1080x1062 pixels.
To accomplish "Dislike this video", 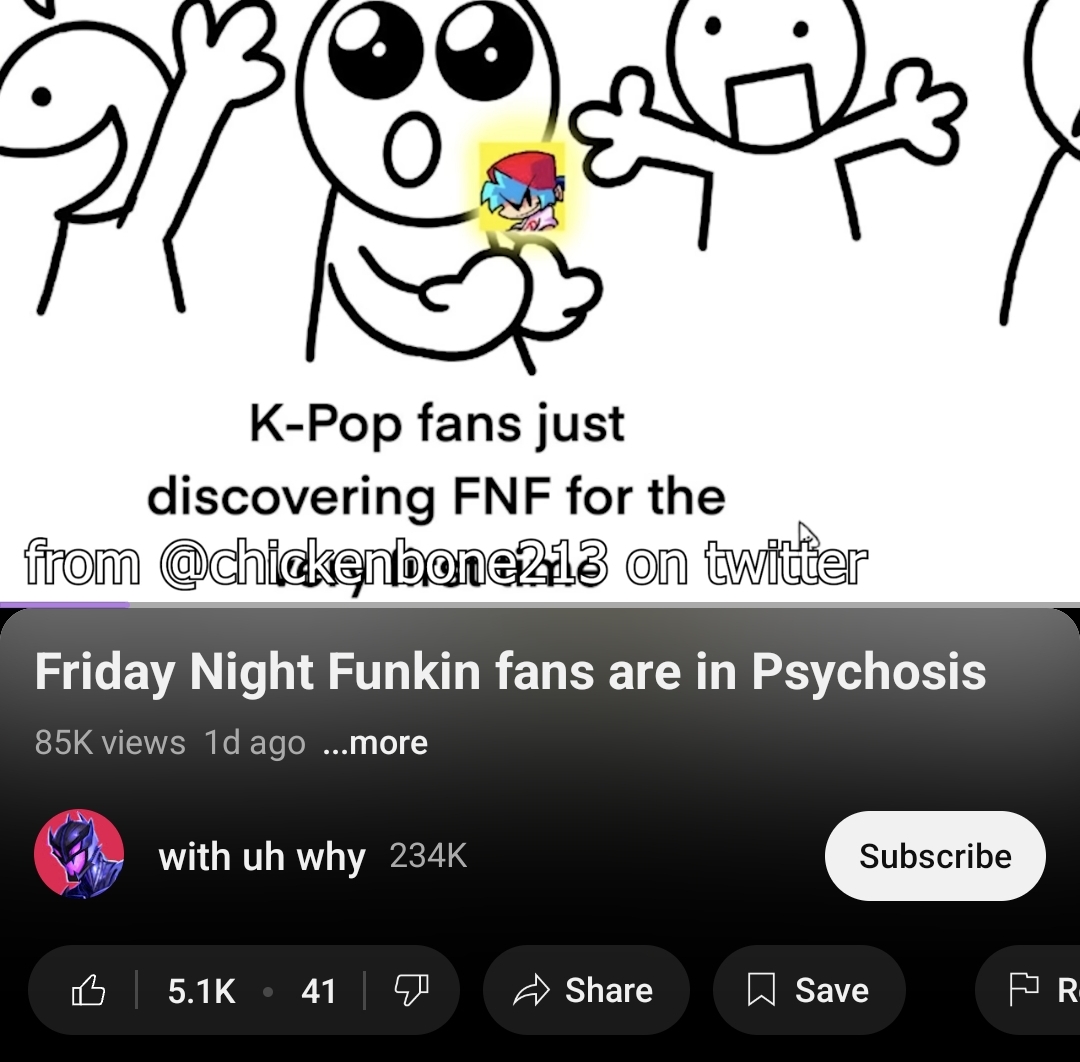I will point(411,990).
